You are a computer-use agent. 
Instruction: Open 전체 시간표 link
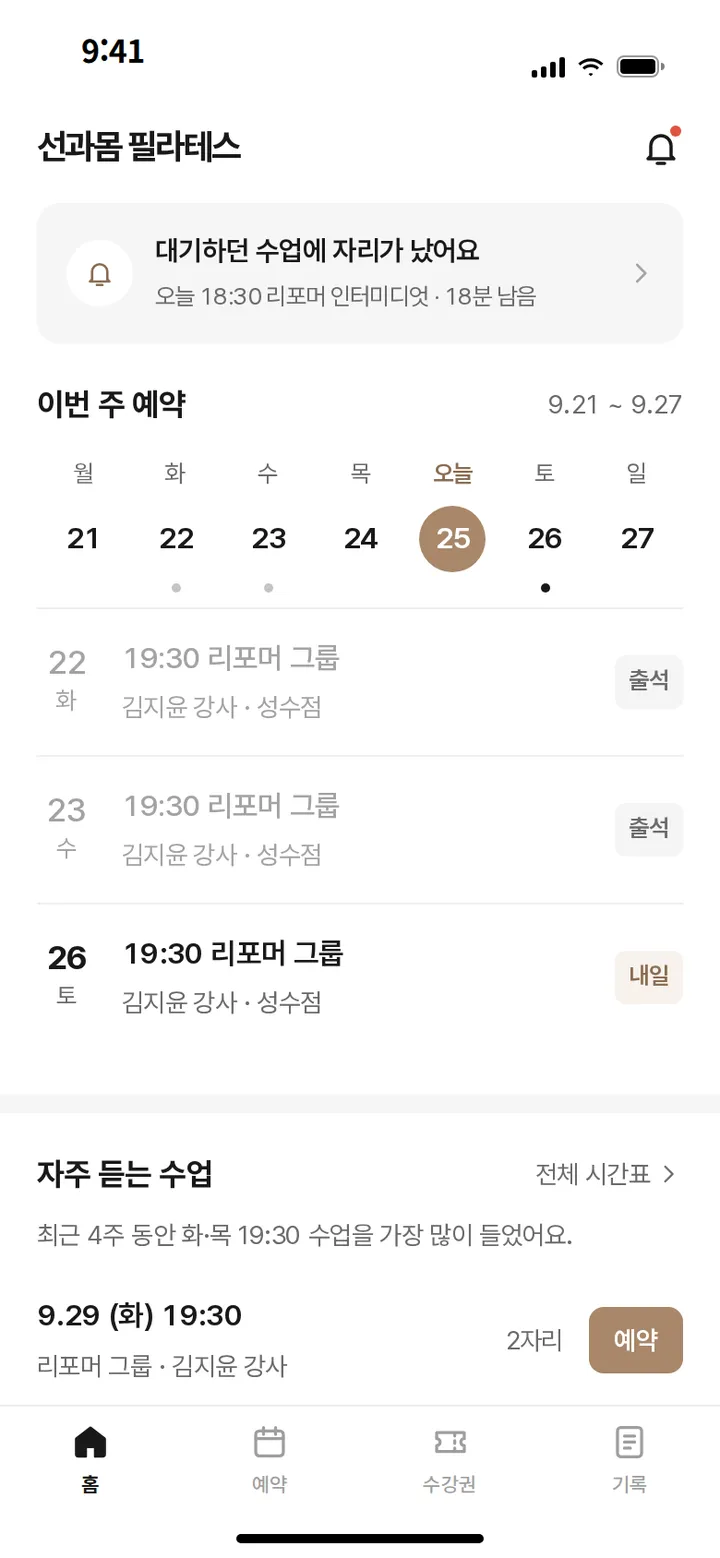coord(607,1174)
